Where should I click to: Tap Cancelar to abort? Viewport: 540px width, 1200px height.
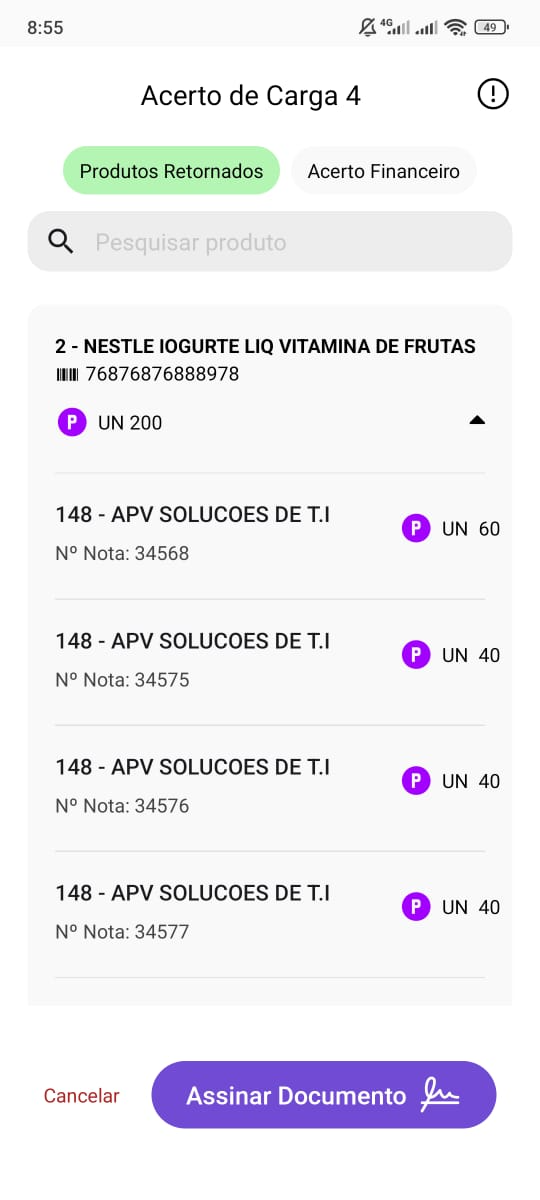point(81,1096)
